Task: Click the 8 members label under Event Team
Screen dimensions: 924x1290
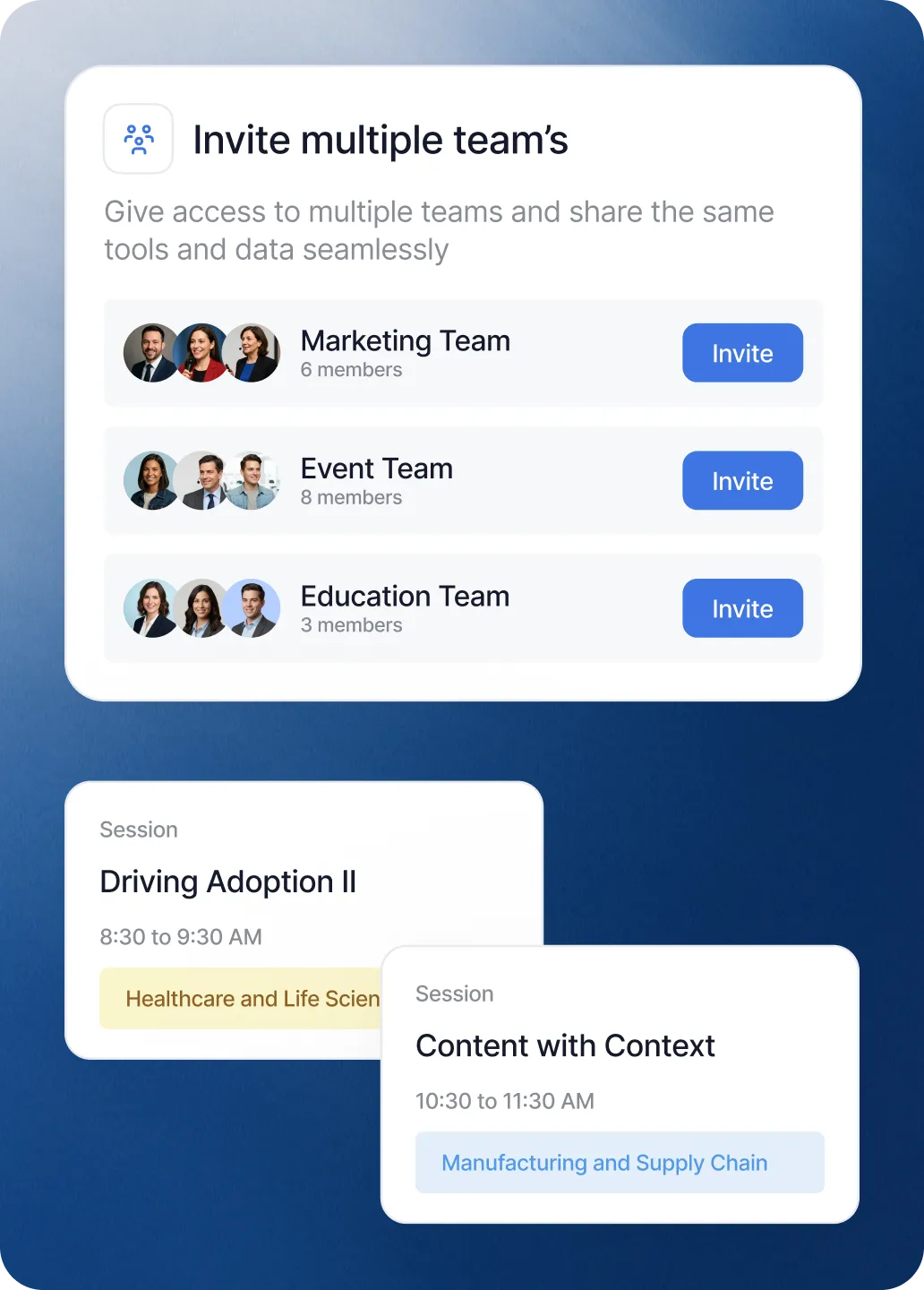Action: [x=351, y=497]
